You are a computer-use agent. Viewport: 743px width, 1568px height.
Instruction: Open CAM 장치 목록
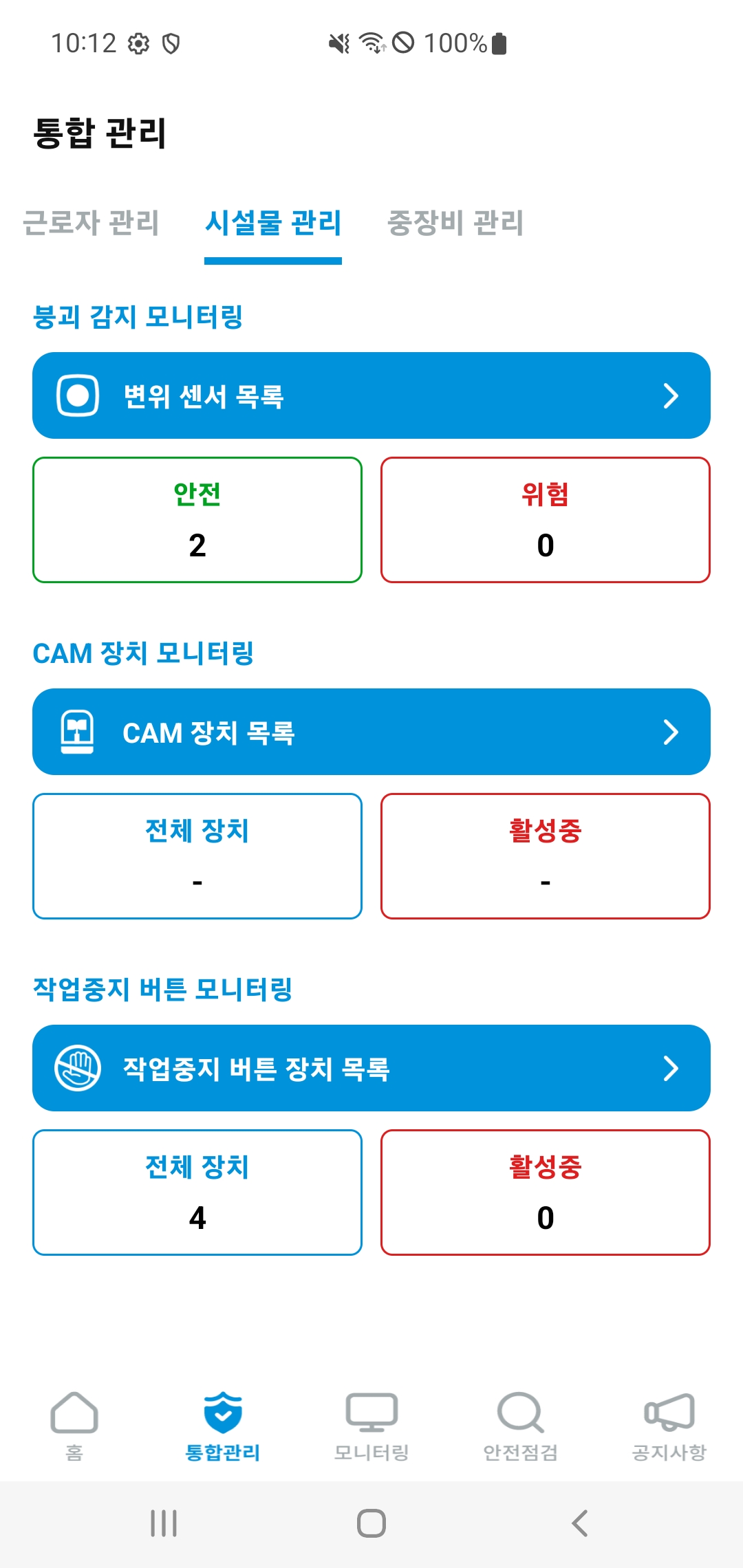click(371, 732)
